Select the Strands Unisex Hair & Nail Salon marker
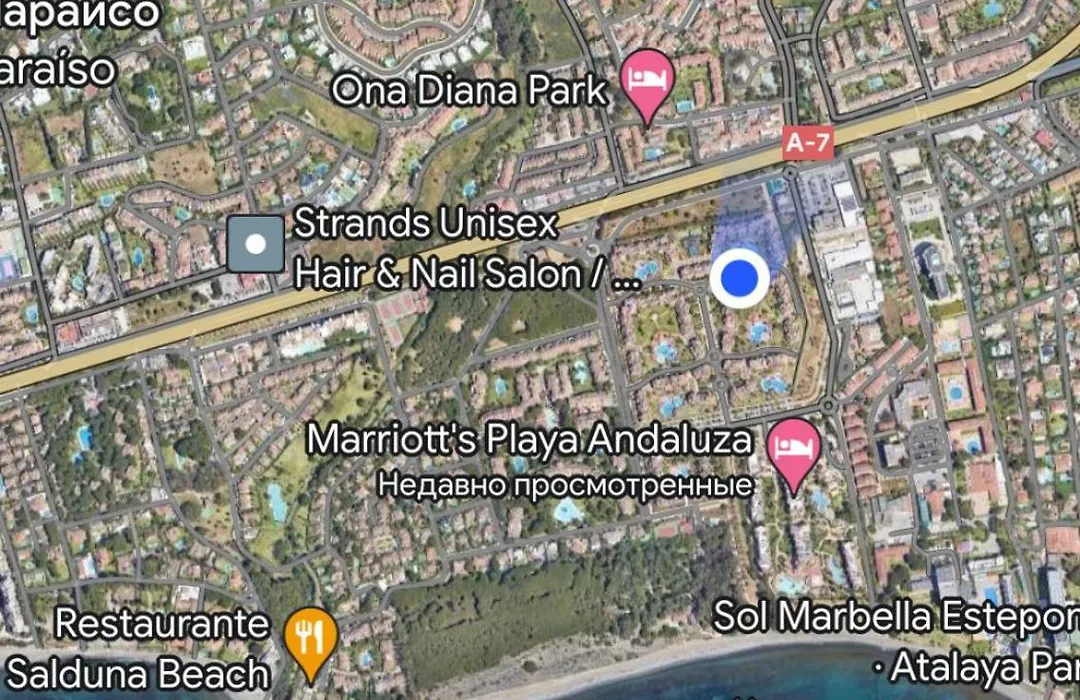This screenshot has width=1080, height=700. pos(256,244)
